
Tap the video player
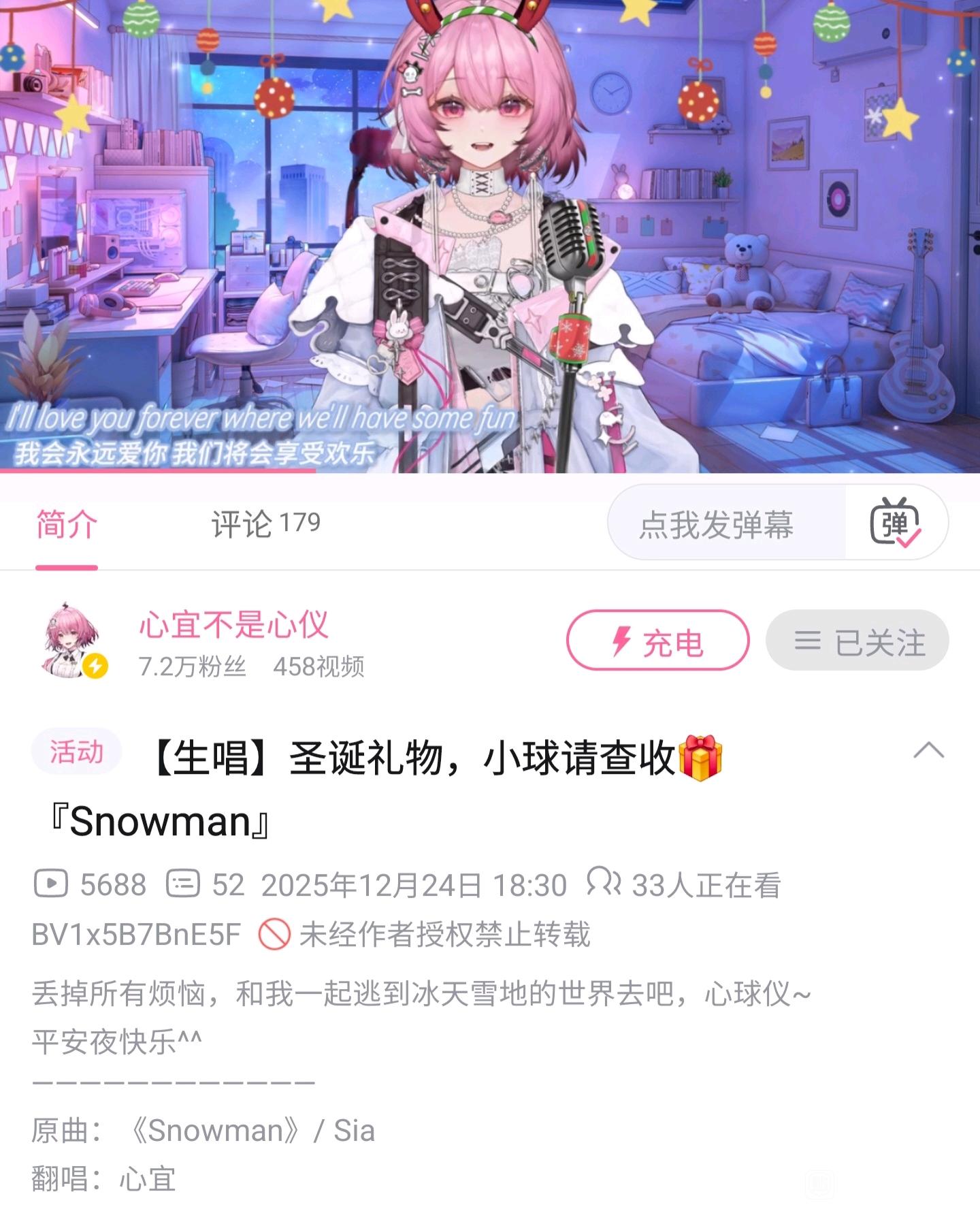pyautogui.click(x=490, y=236)
